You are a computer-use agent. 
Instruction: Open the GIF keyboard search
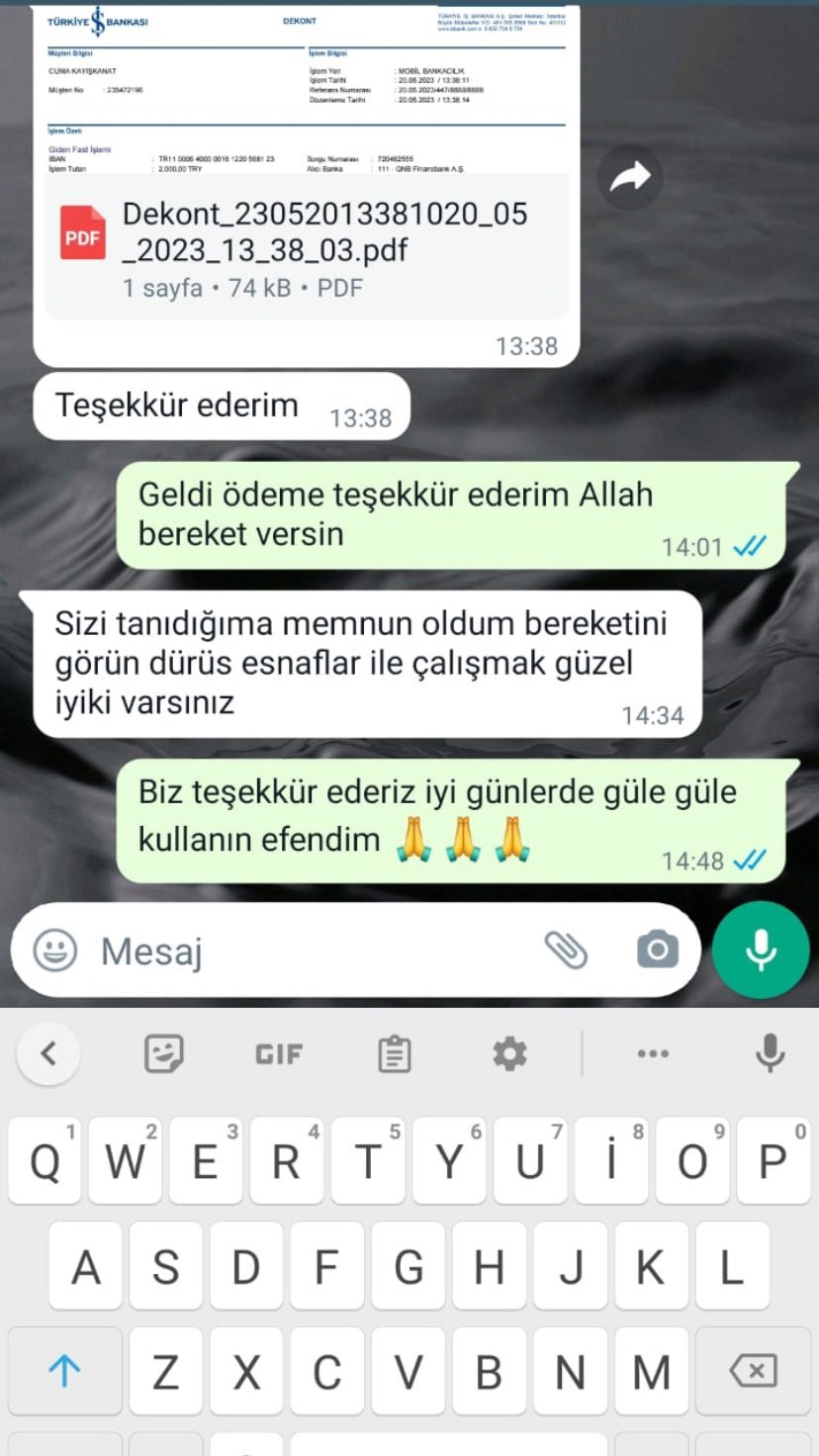pyautogui.click(x=279, y=1054)
